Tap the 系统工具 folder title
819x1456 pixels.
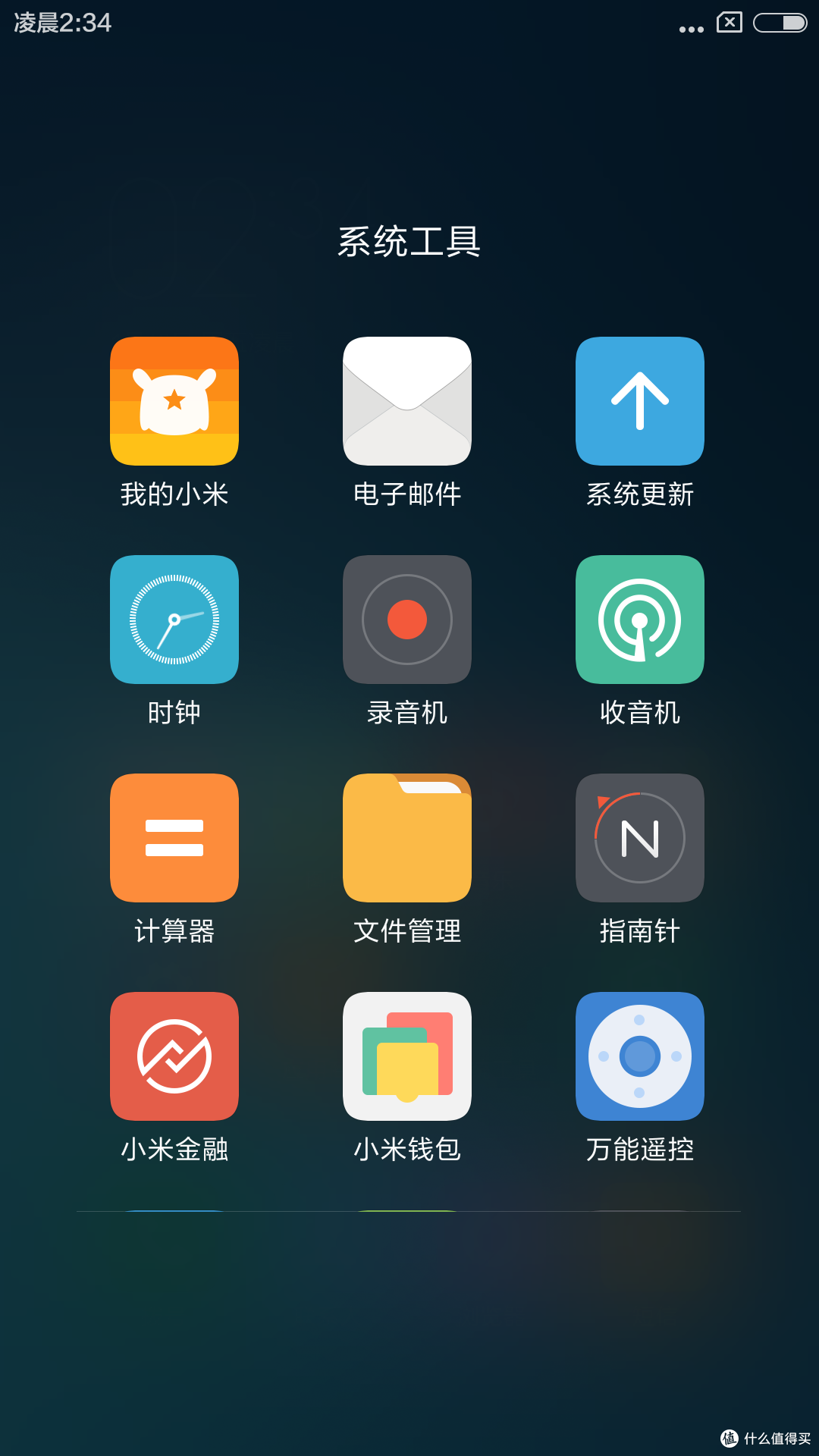coord(409,242)
